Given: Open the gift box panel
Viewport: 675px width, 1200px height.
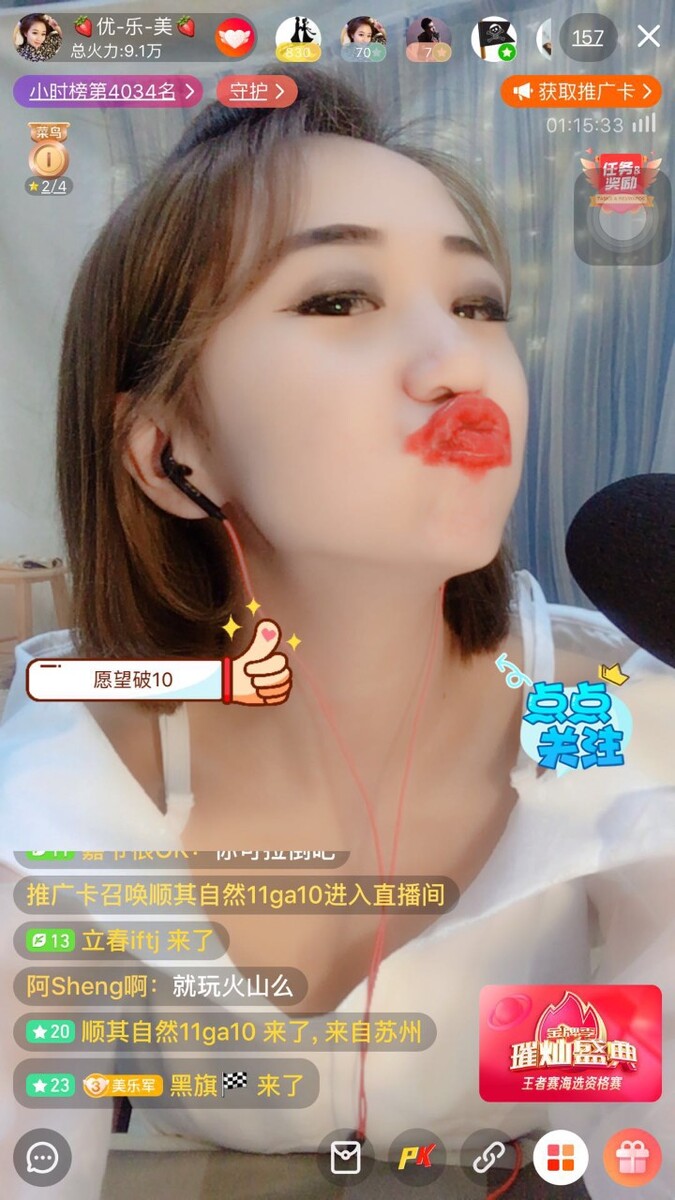Looking at the screenshot, I should pyautogui.click(x=631, y=1158).
